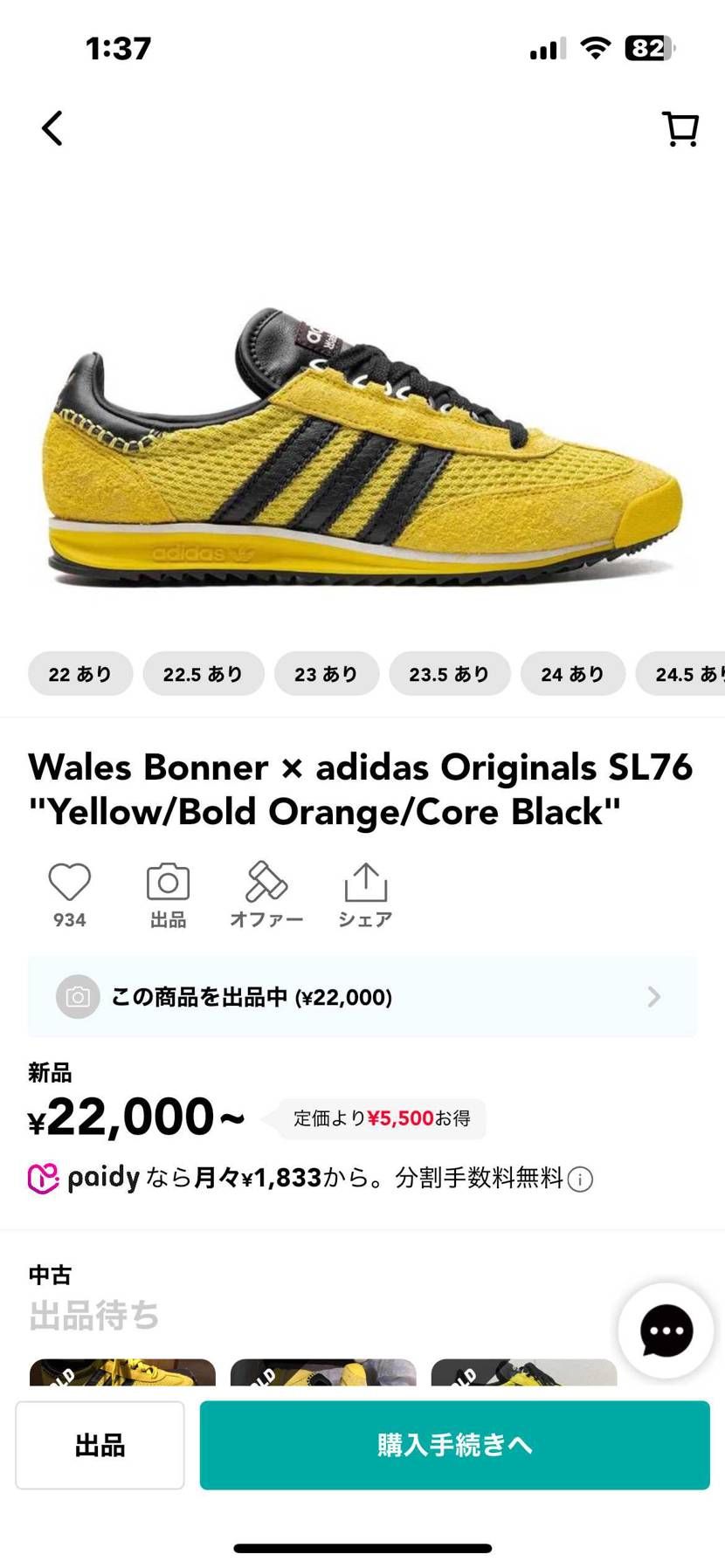Open the first used sneaker listing
The image size is (725, 1568).
pos(122,1372)
